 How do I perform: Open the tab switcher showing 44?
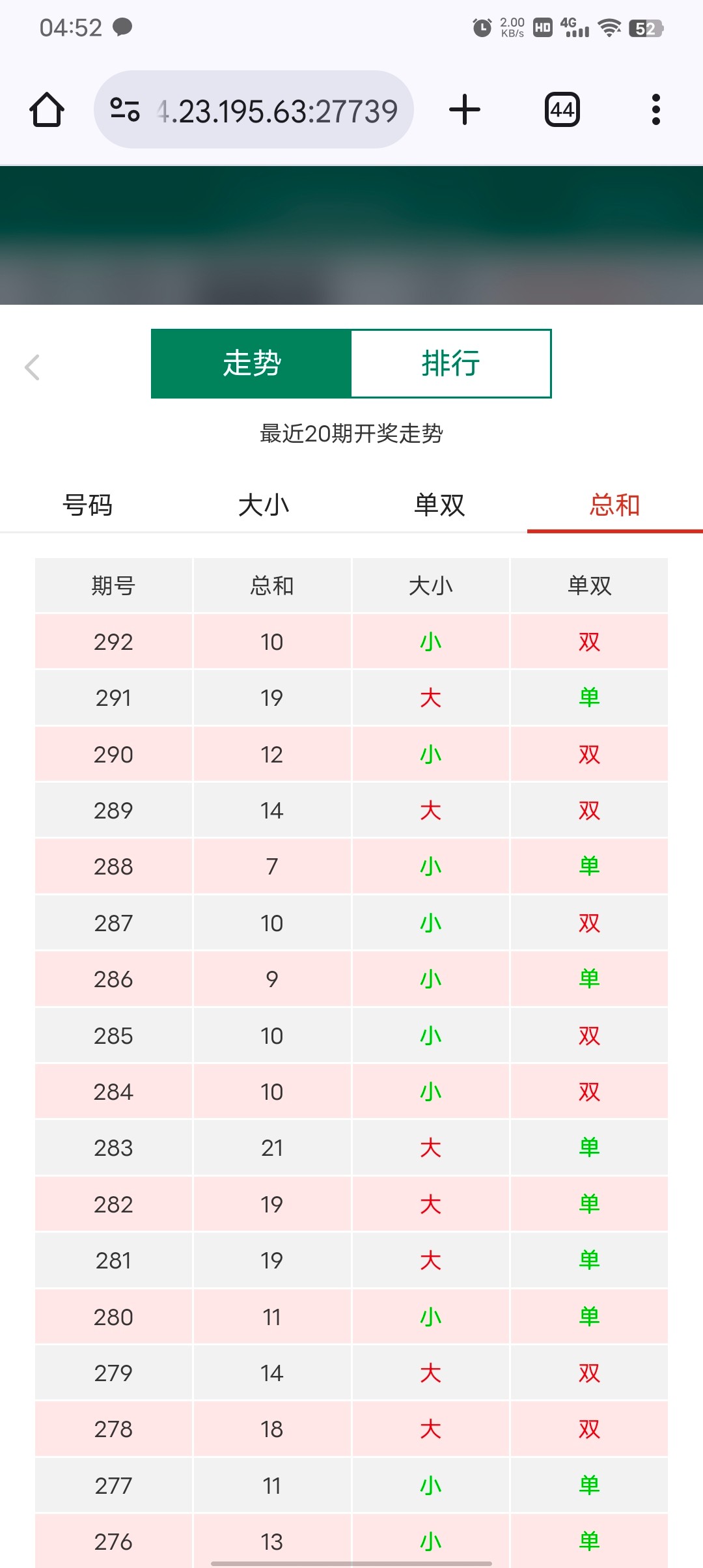tap(562, 109)
